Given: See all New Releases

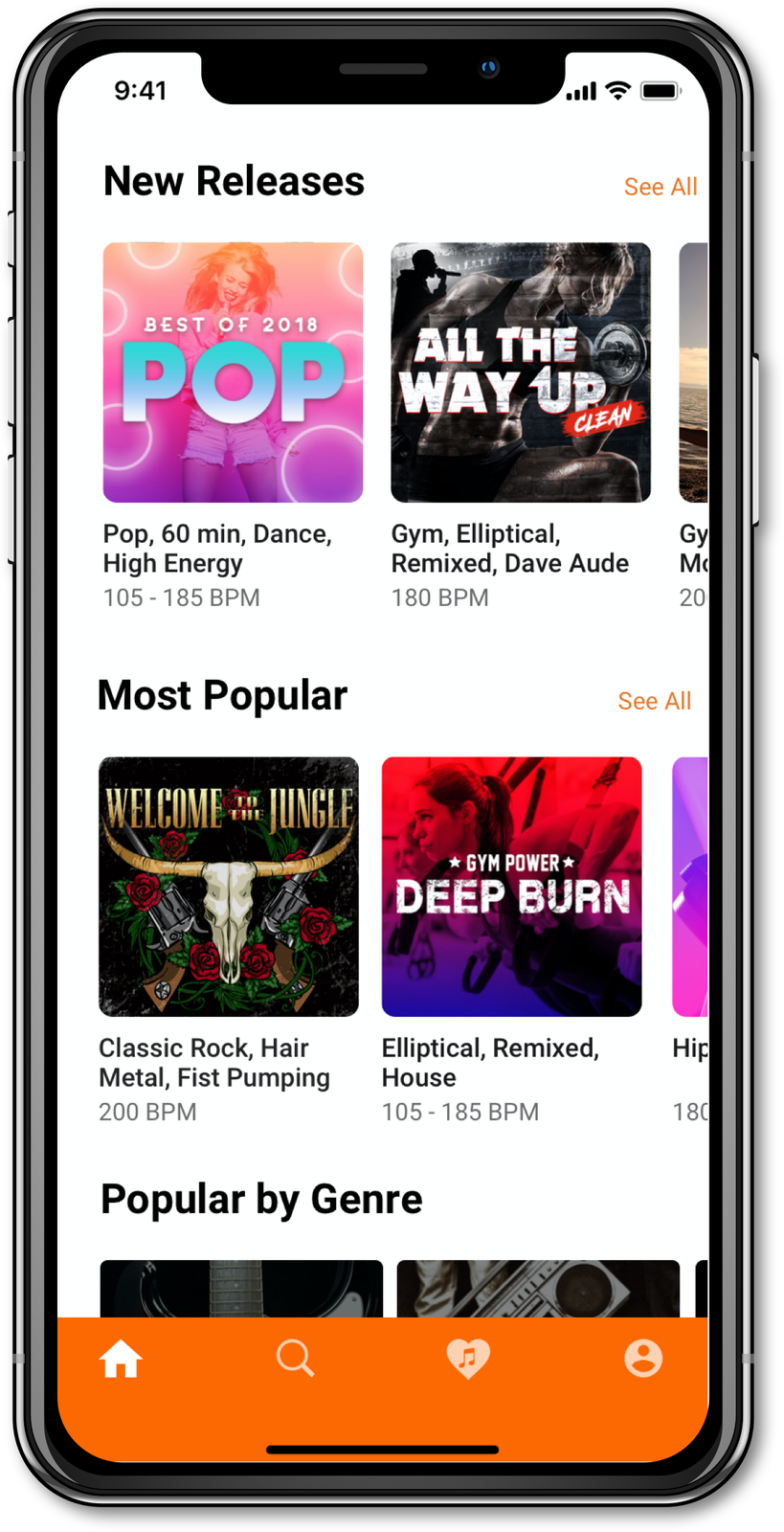Looking at the screenshot, I should [x=660, y=187].
